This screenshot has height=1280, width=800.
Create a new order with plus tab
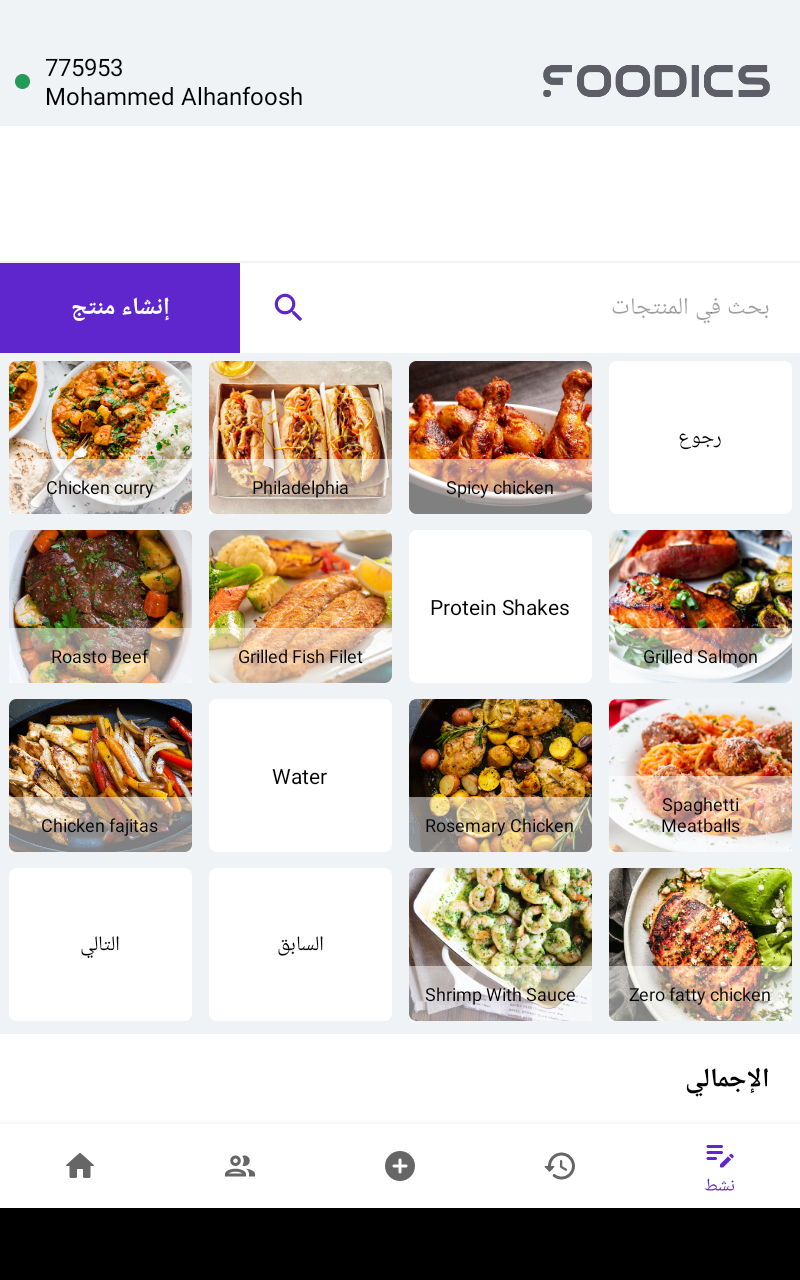click(400, 1166)
